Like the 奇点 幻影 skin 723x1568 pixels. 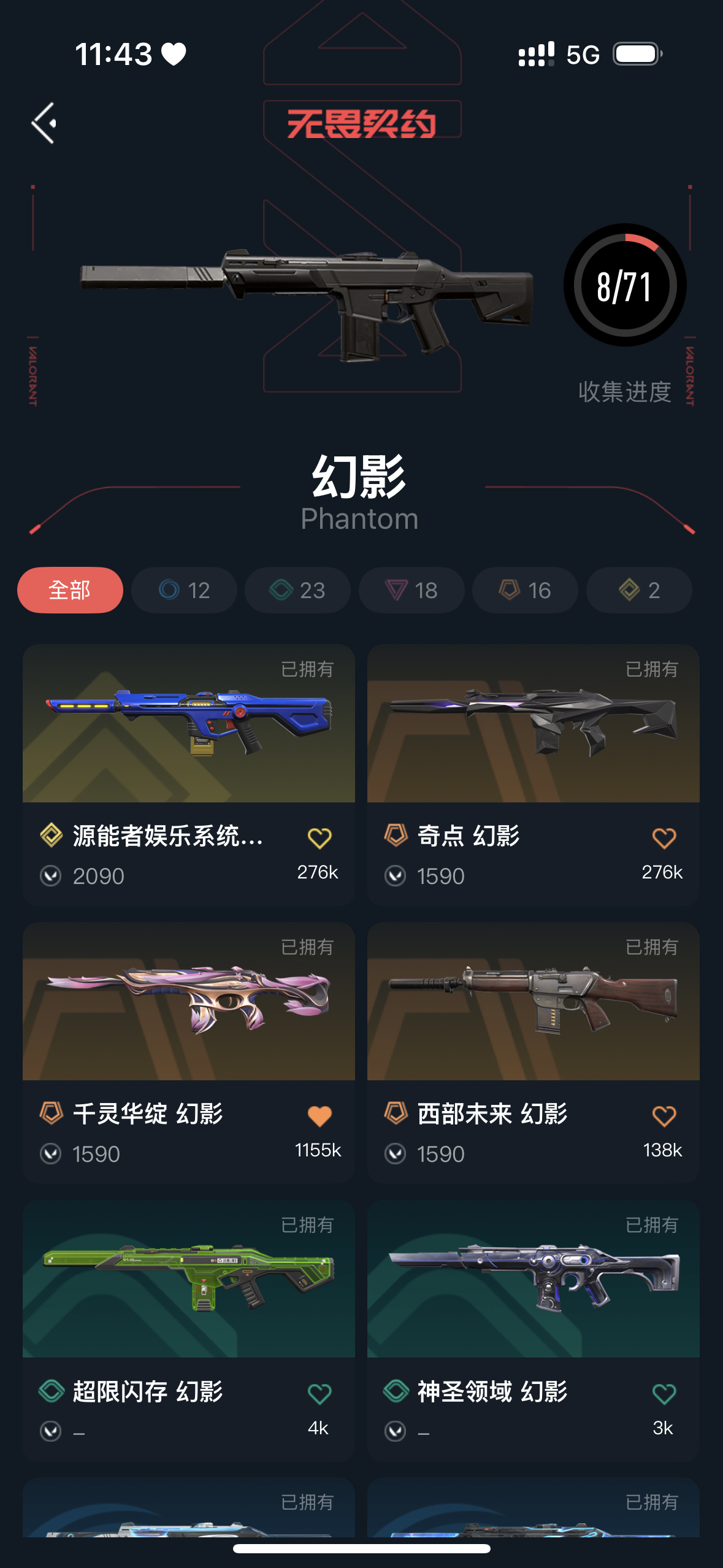click(664, 838)
